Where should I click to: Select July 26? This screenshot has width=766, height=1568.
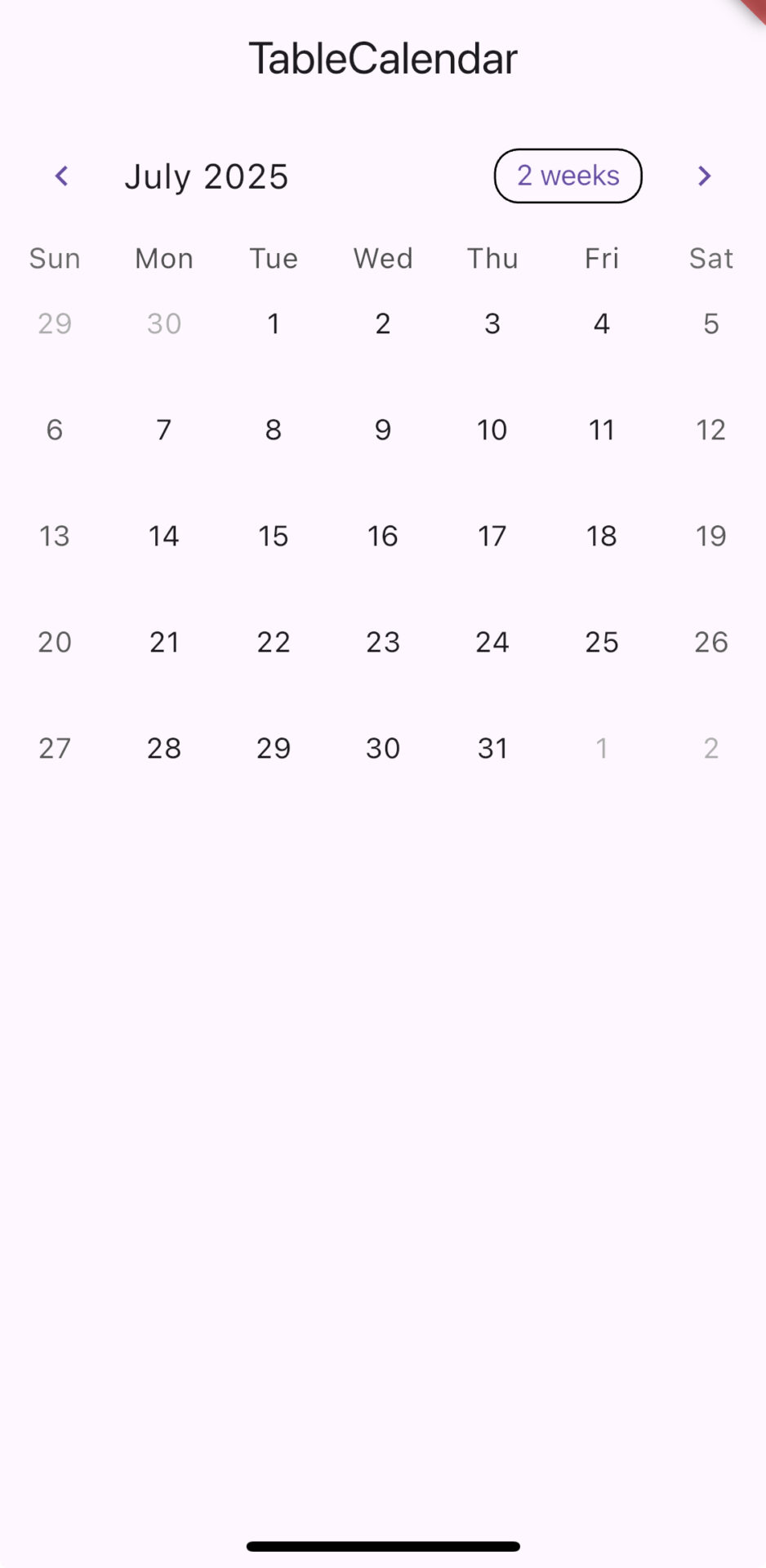tap(711, 643)
